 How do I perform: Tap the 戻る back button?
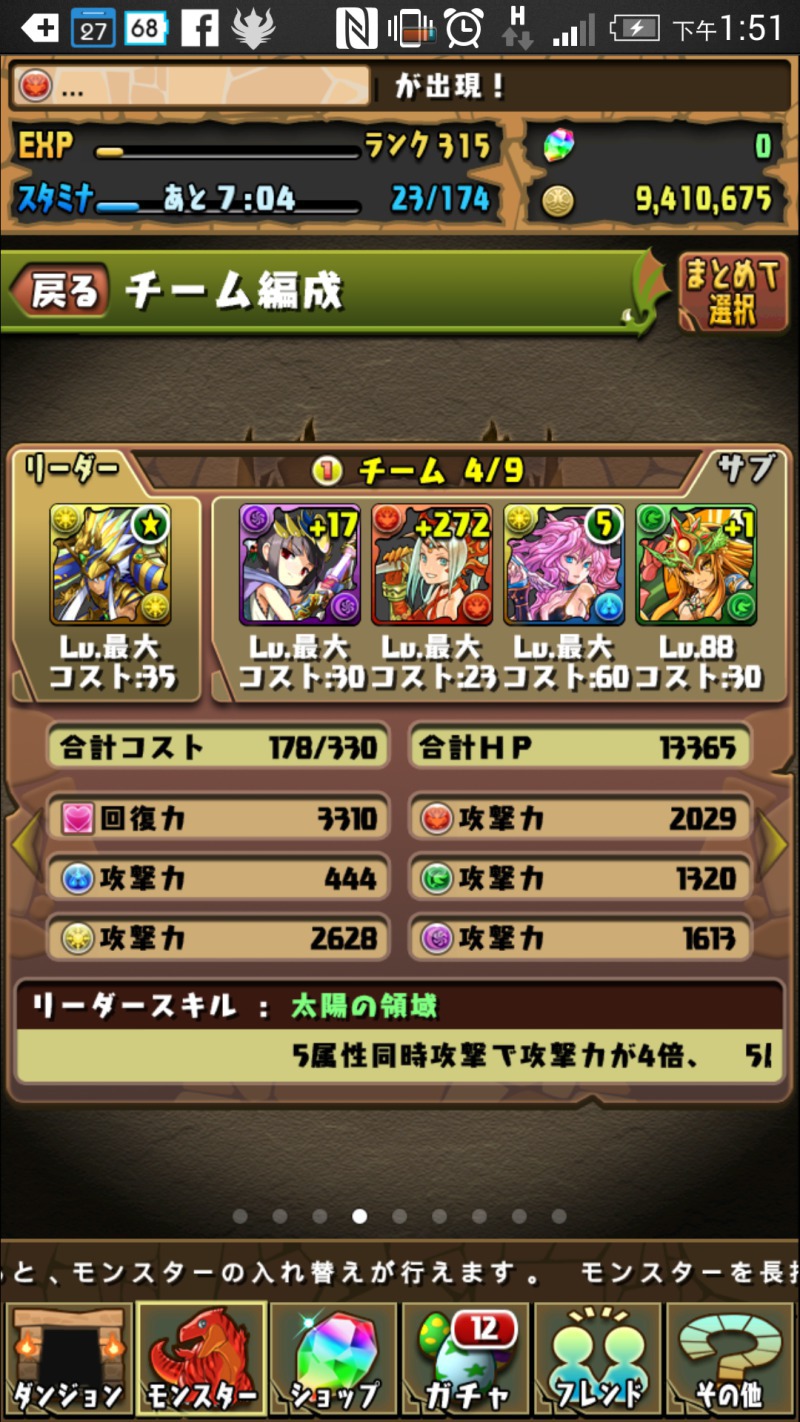tap(58, 291)
